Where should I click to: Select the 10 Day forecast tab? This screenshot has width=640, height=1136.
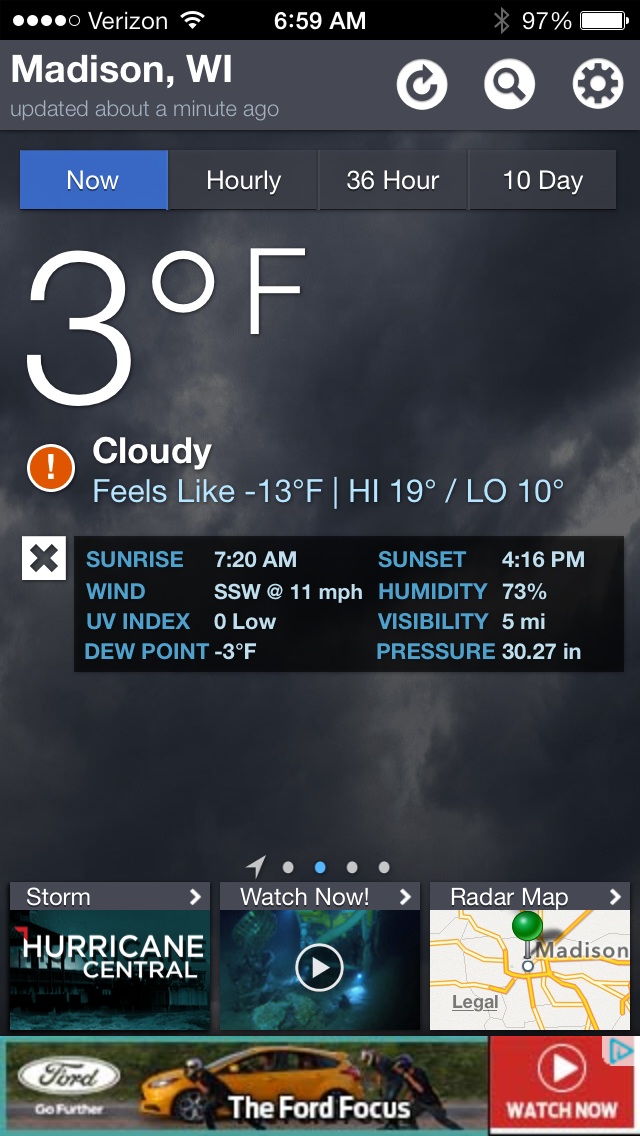(543, 180)
